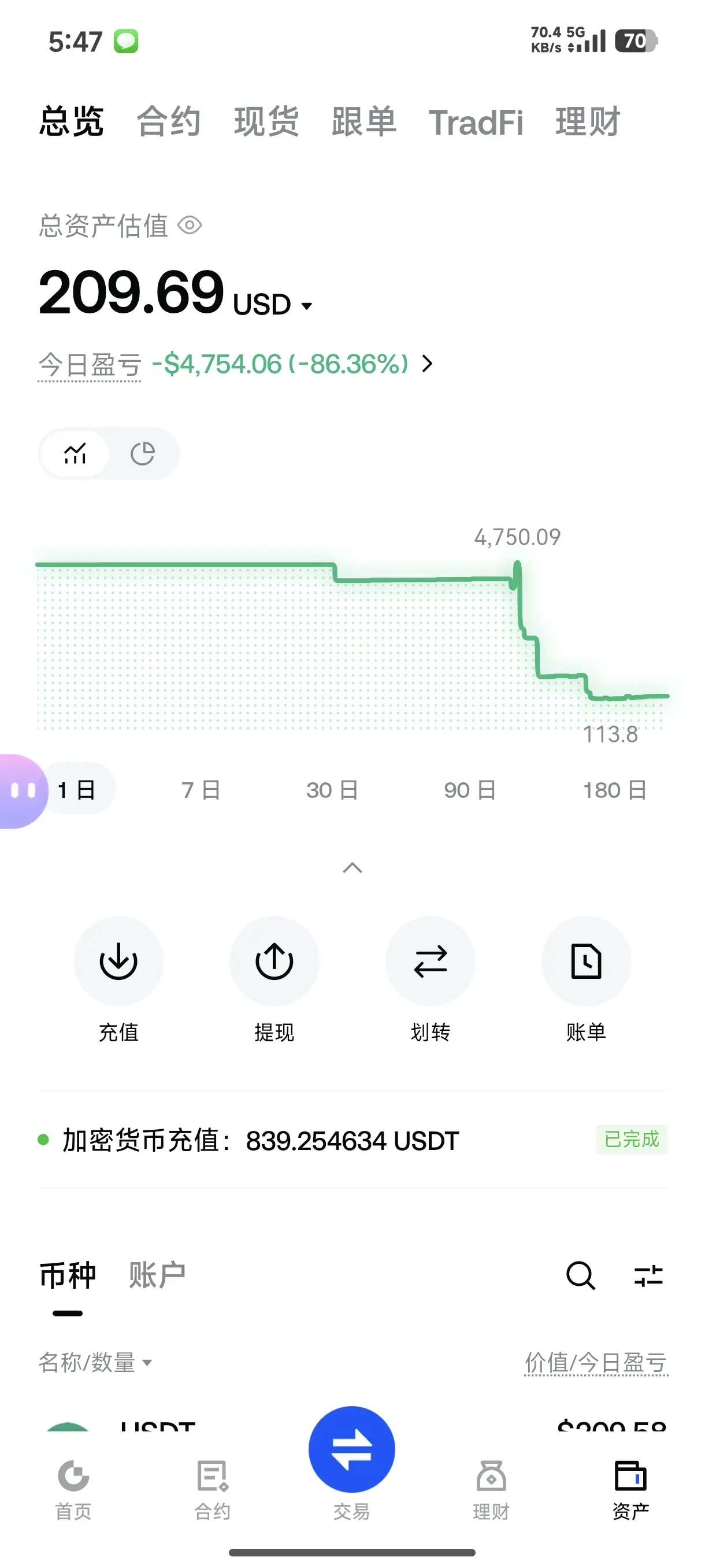This screenshot has height=1568, width=705.
Task: Switch to the 合约 top tab
Action: (169, 122)
